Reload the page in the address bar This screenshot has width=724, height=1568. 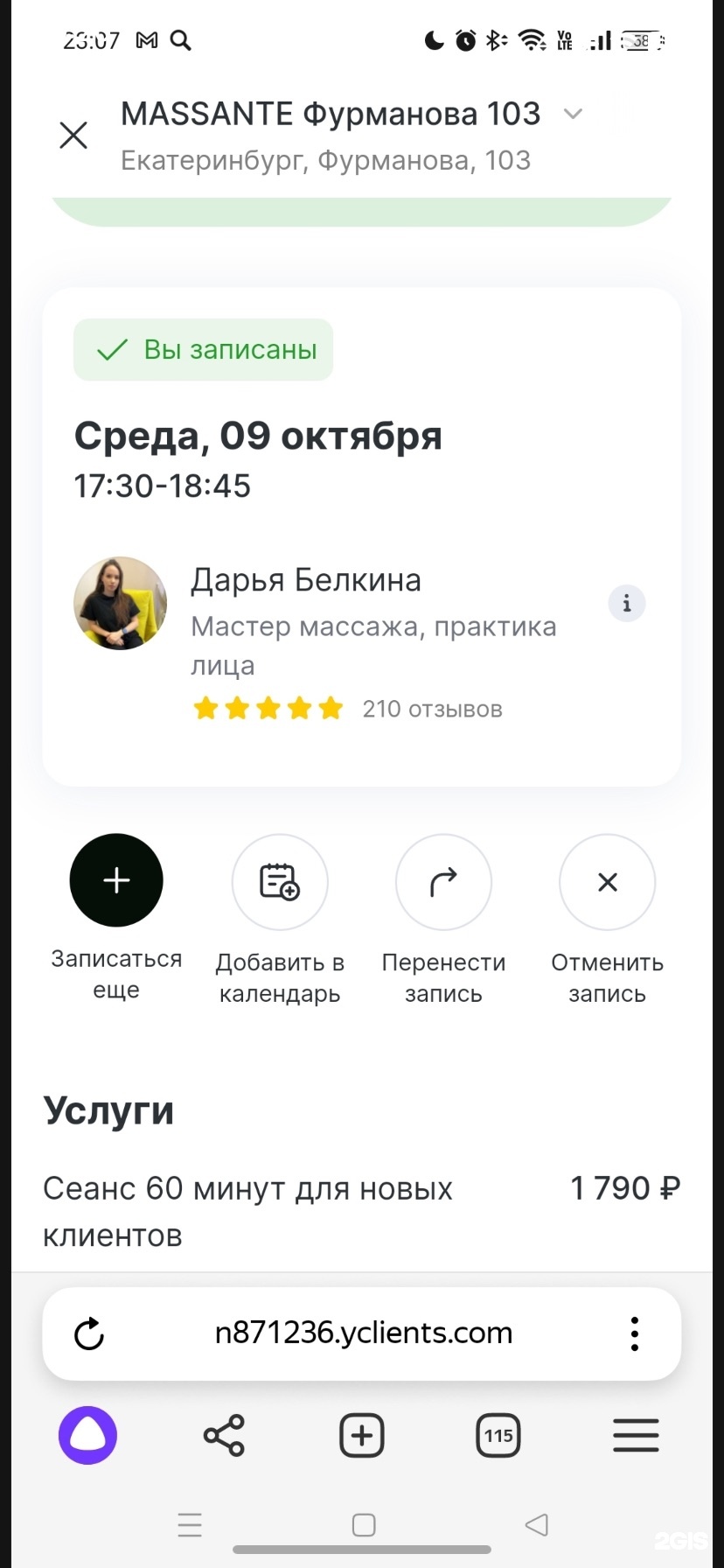[89, 1334]
